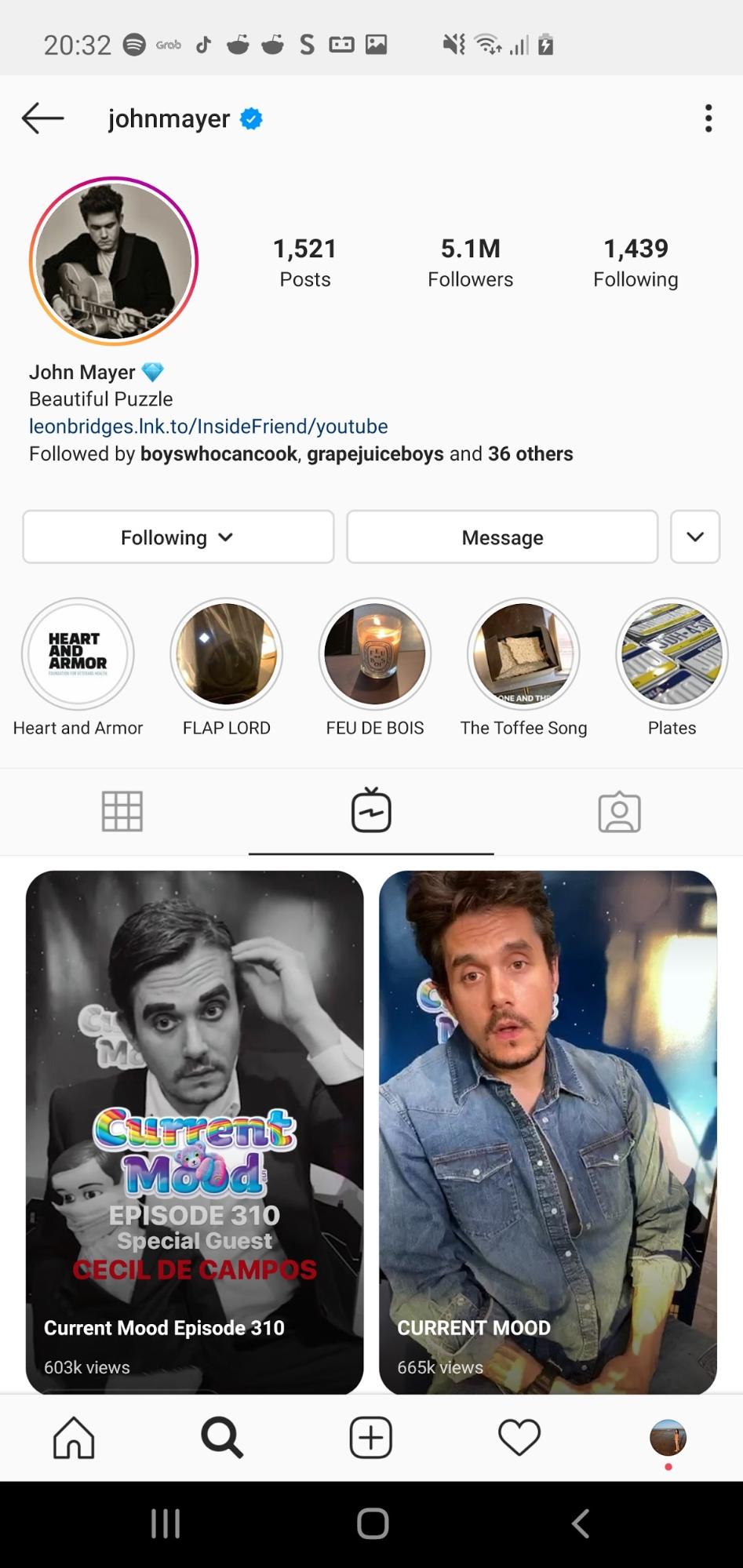The image size is (743, 1568).
Task: Open the three-dot overflow menu
Action: click(x=708, y=118)
